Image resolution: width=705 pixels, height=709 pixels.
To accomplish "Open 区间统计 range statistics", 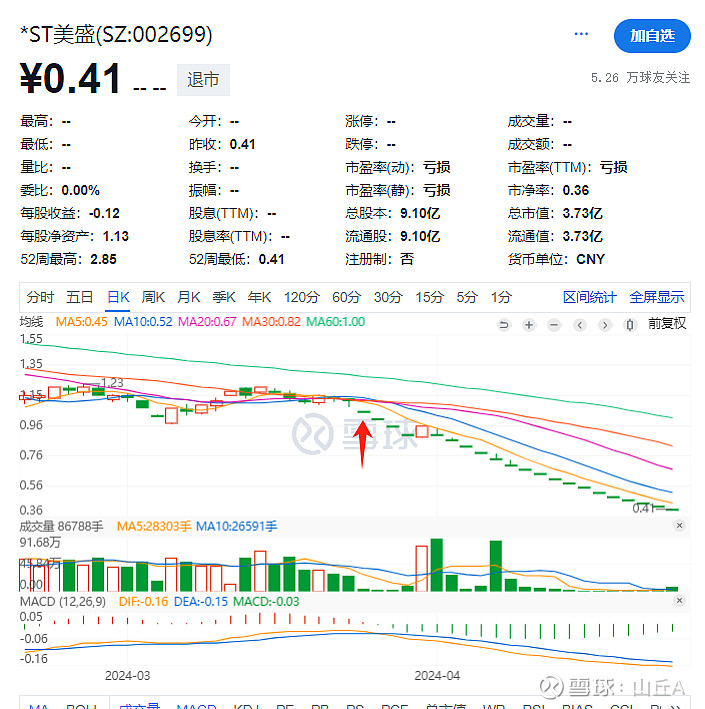I will click(590, 297).
